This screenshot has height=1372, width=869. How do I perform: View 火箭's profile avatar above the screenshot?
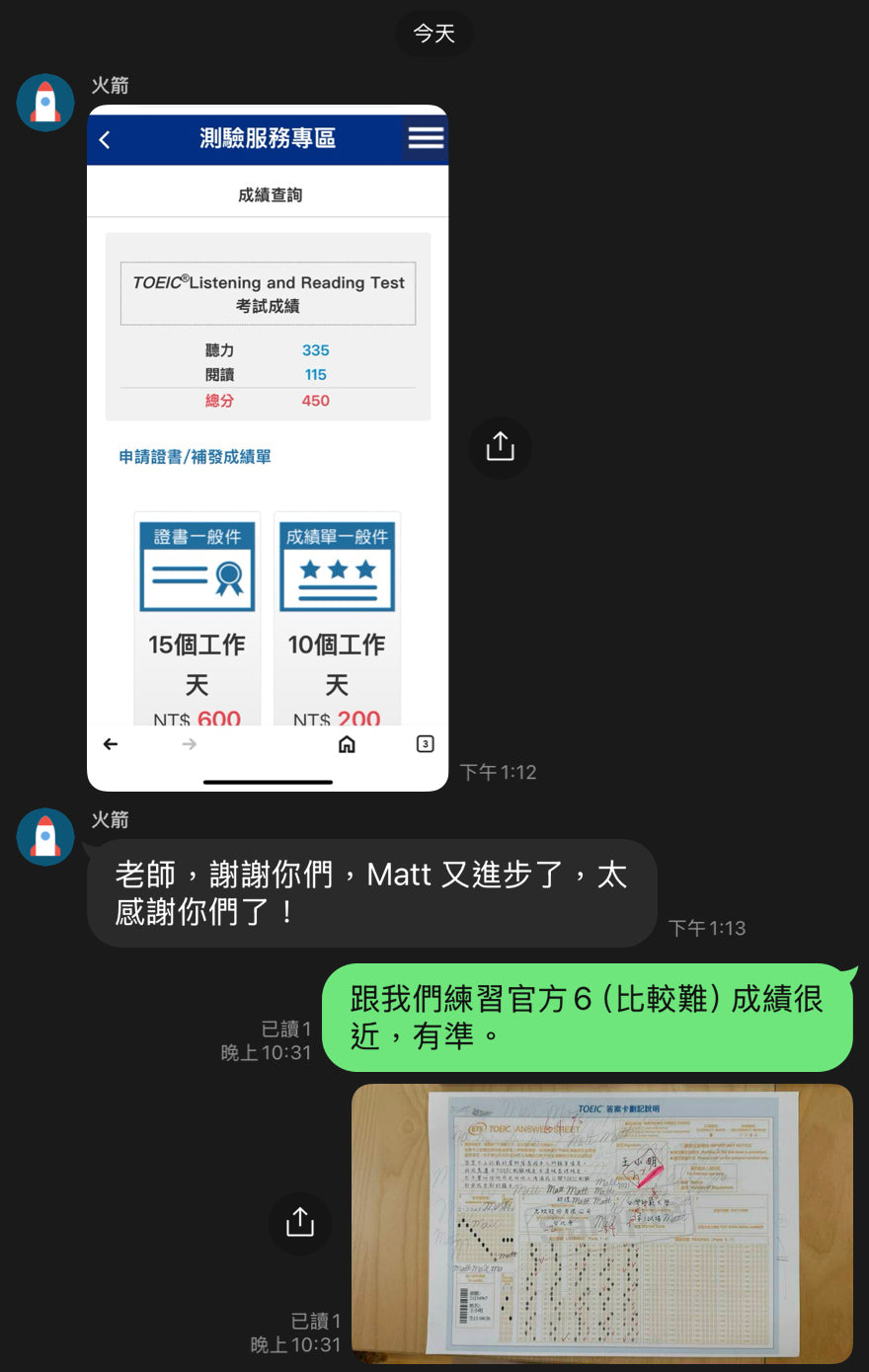tap(45, 103)
